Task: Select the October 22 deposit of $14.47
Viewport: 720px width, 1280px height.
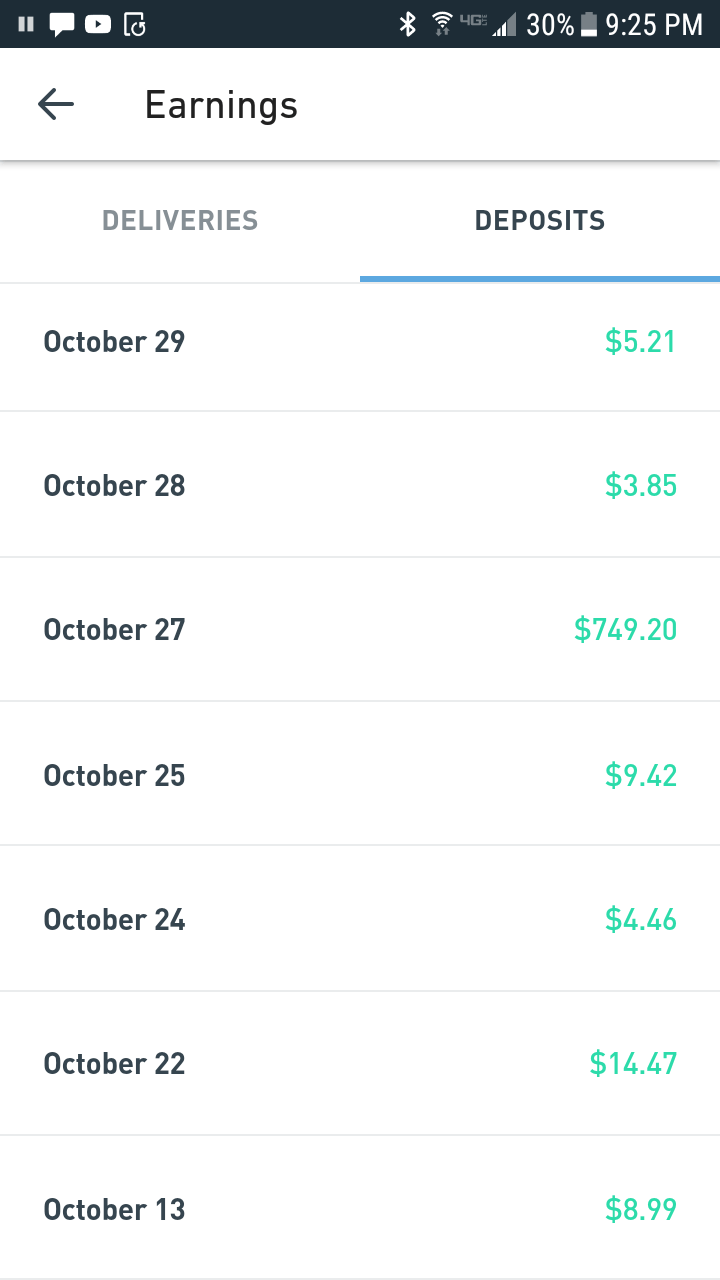Action: click(360, 1063)
